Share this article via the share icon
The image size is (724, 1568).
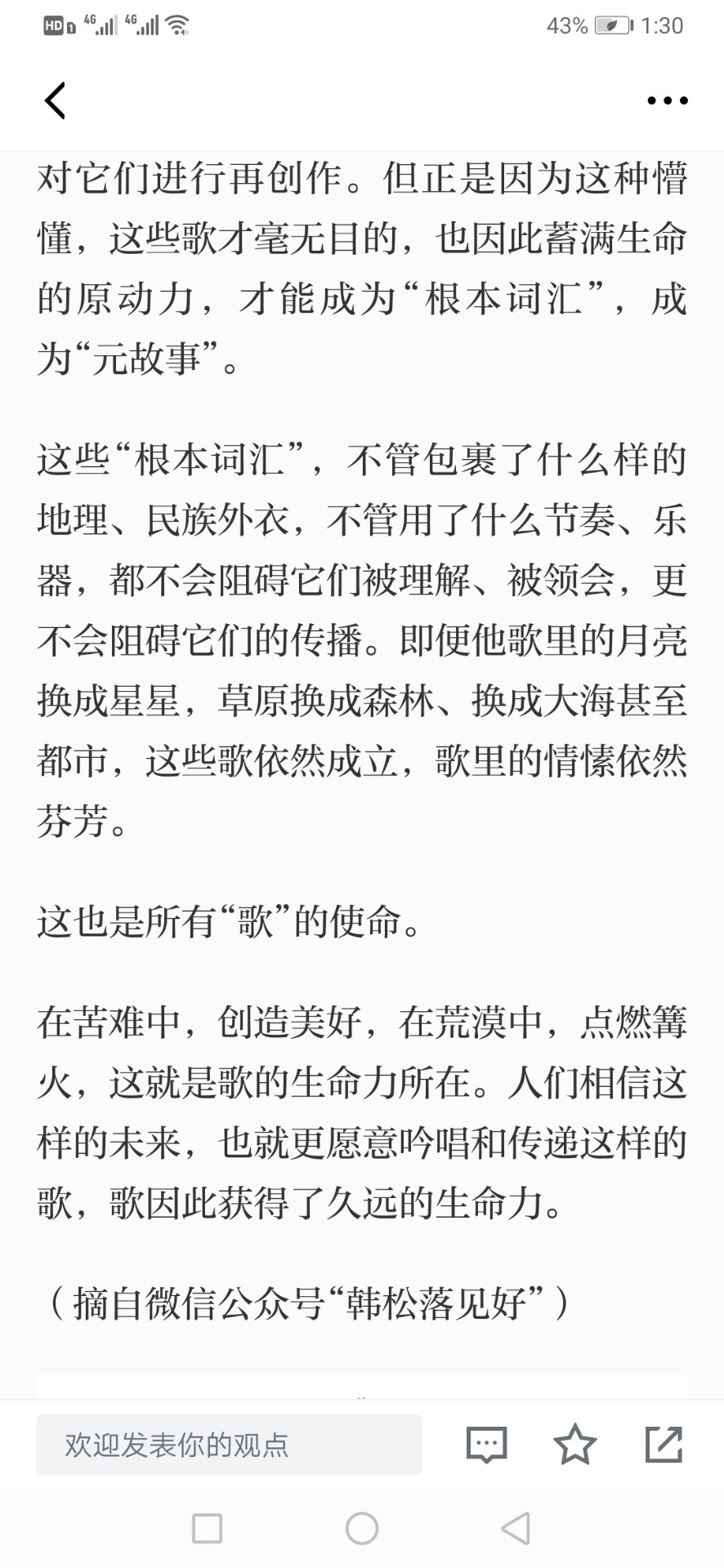pyautogui.click(x=664, y=1444)
